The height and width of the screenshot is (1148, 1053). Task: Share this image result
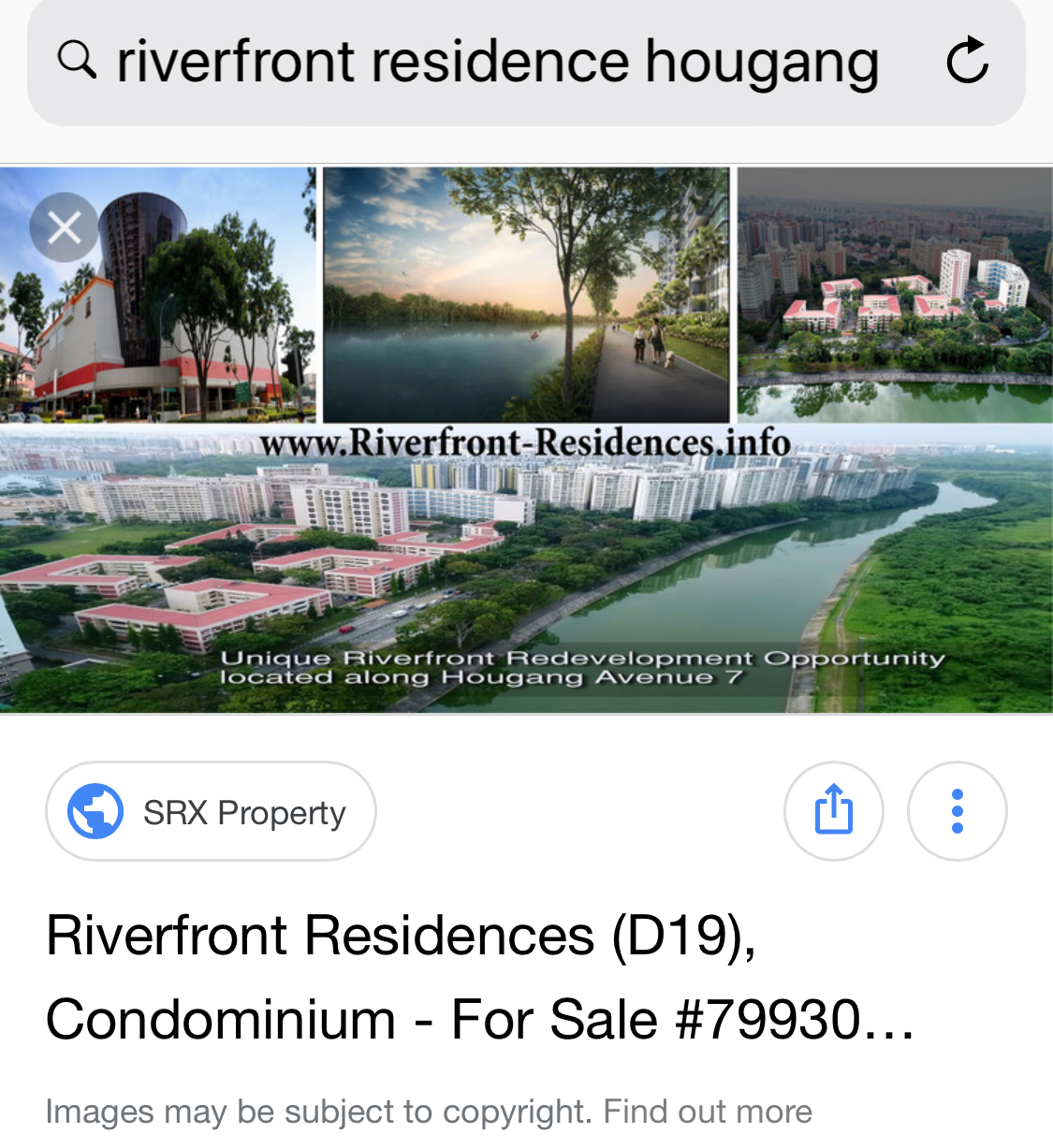point(833,811)
